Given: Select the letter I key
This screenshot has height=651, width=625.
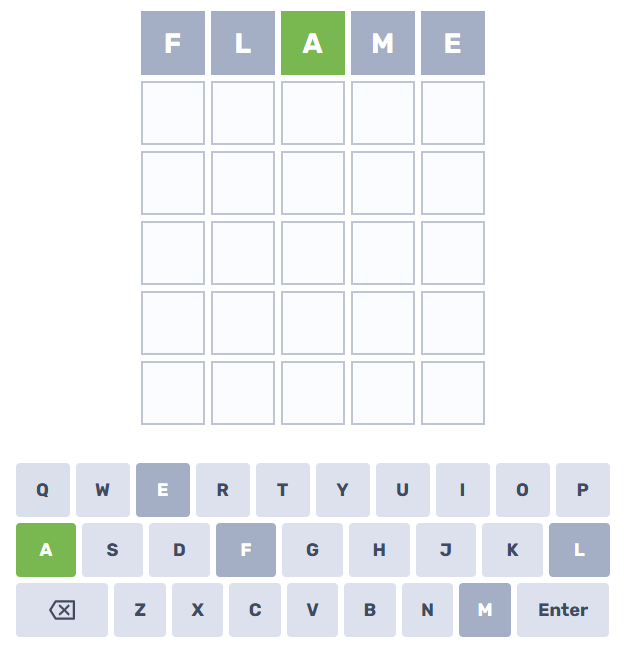Looking at the screenshot, I should click(462, 490).
